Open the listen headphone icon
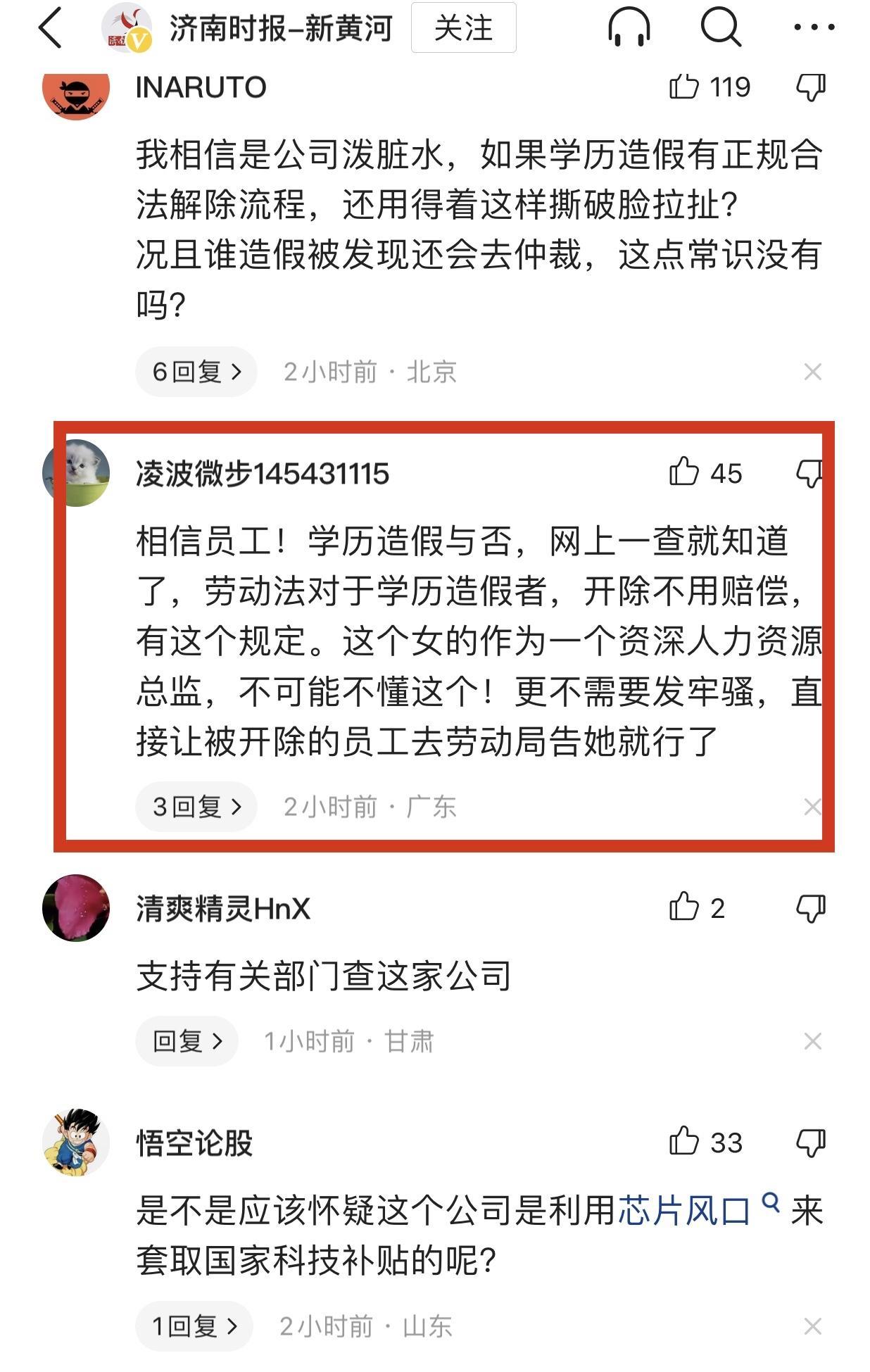The width and height of the screenshot is (870, 1372). pos(629,28)
